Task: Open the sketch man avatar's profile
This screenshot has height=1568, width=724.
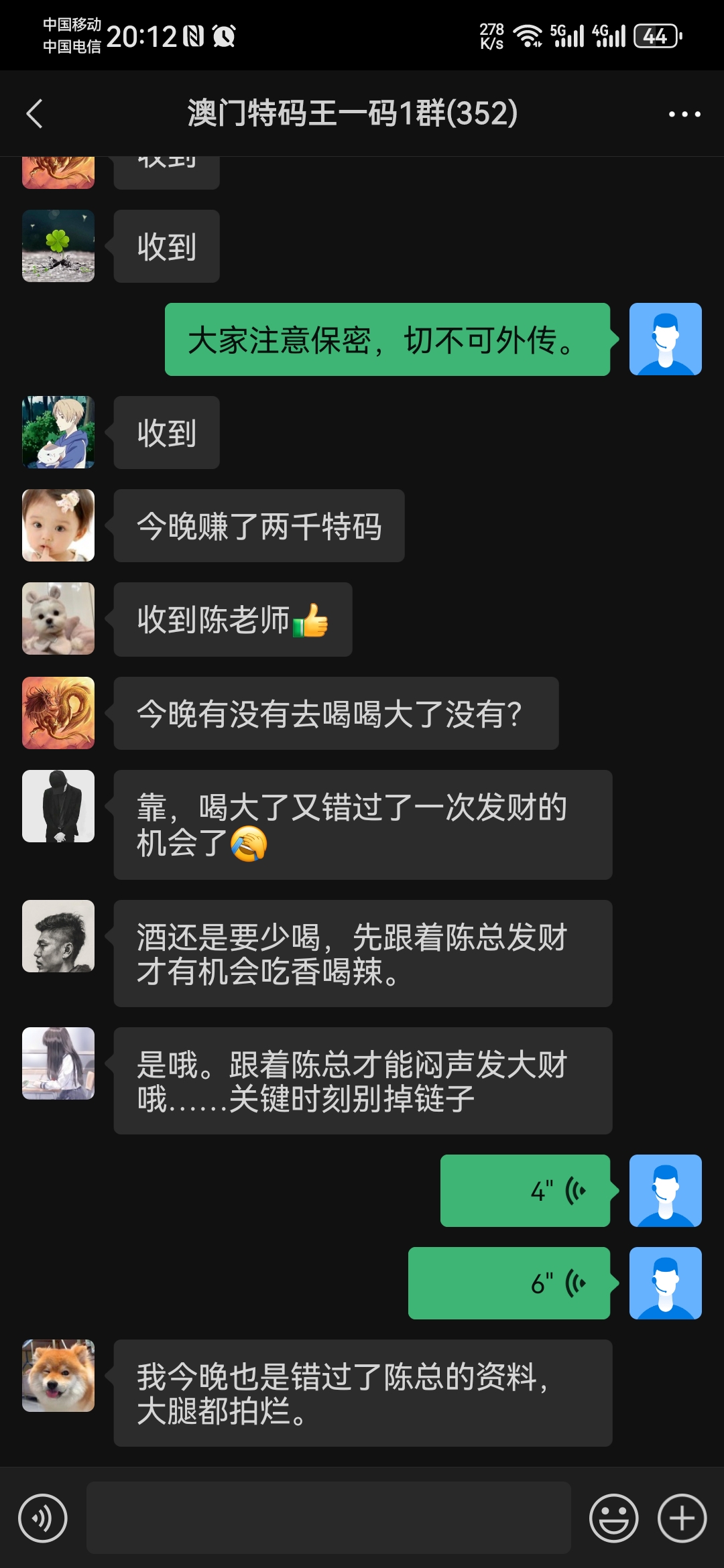Action: pyautogui.click(x=58, y=936)
